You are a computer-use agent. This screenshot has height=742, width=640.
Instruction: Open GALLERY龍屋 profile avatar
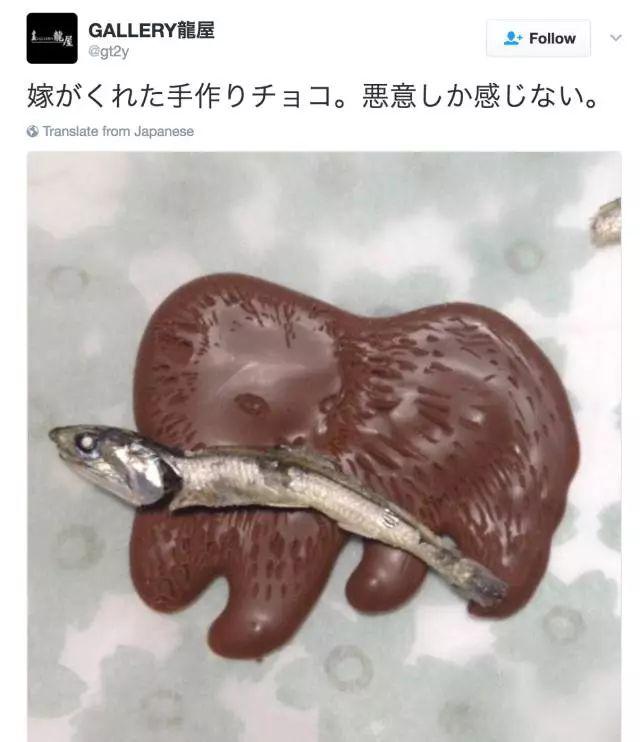pos(52,38)
